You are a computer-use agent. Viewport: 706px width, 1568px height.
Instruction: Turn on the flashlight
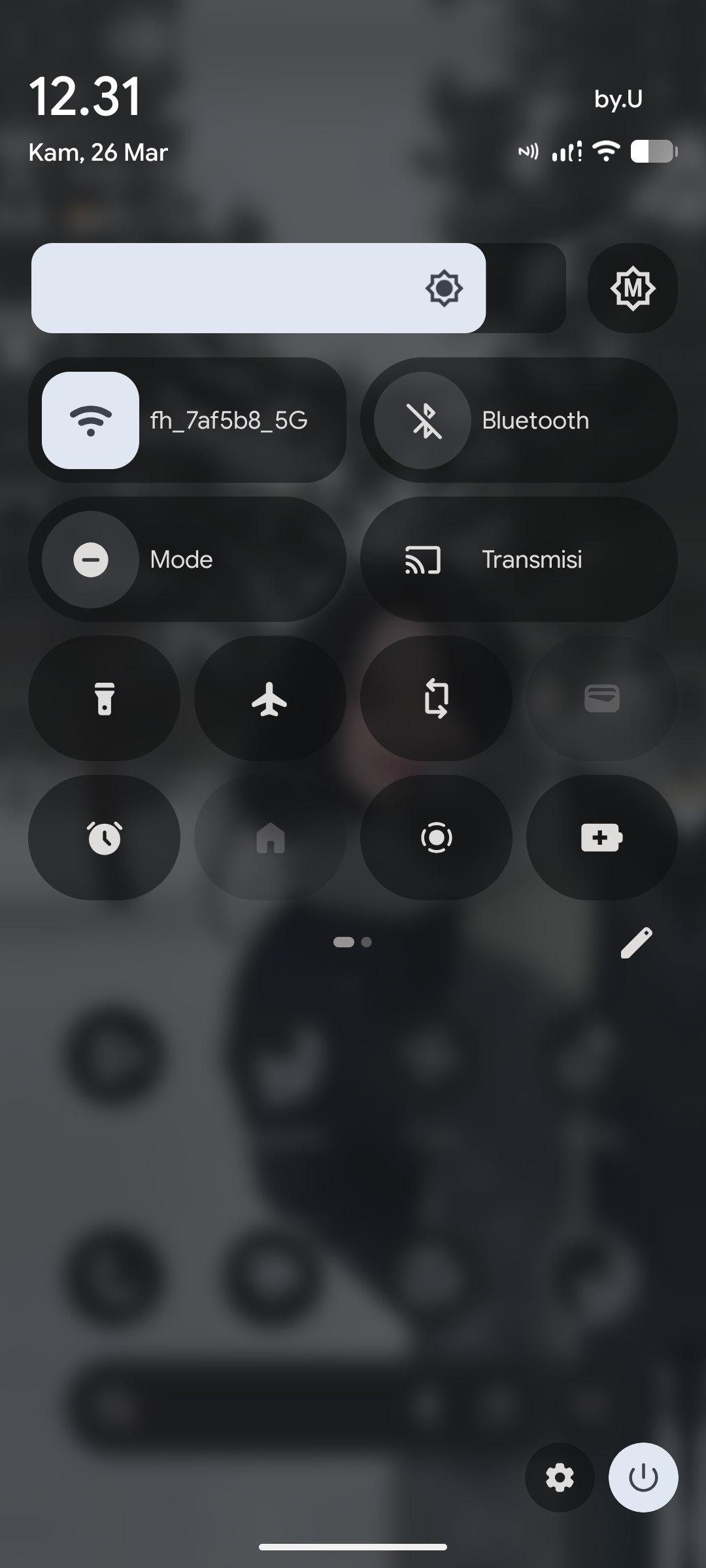click(x=105, y=698)
